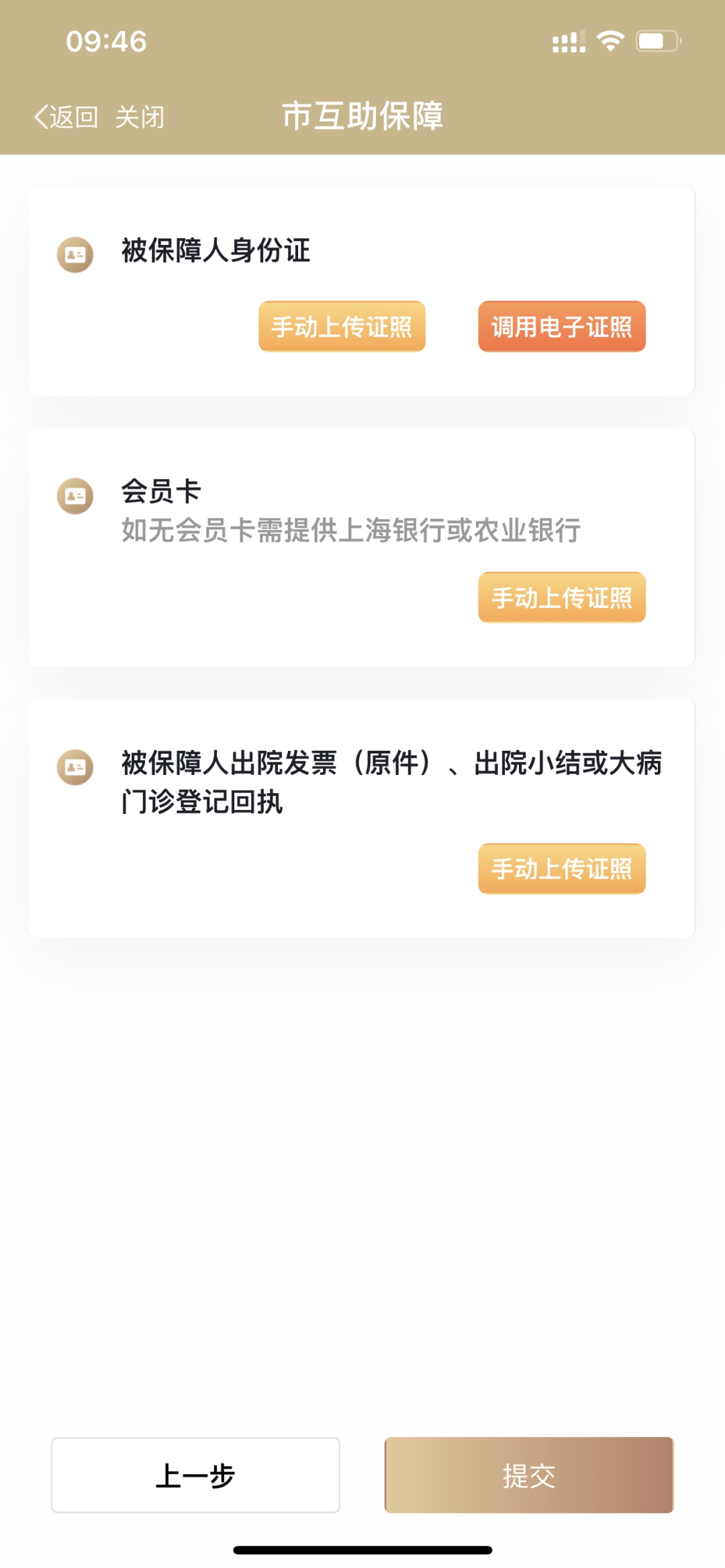
Task: Tap 调用电子证照 for the ID card
Action: [561, 327]
